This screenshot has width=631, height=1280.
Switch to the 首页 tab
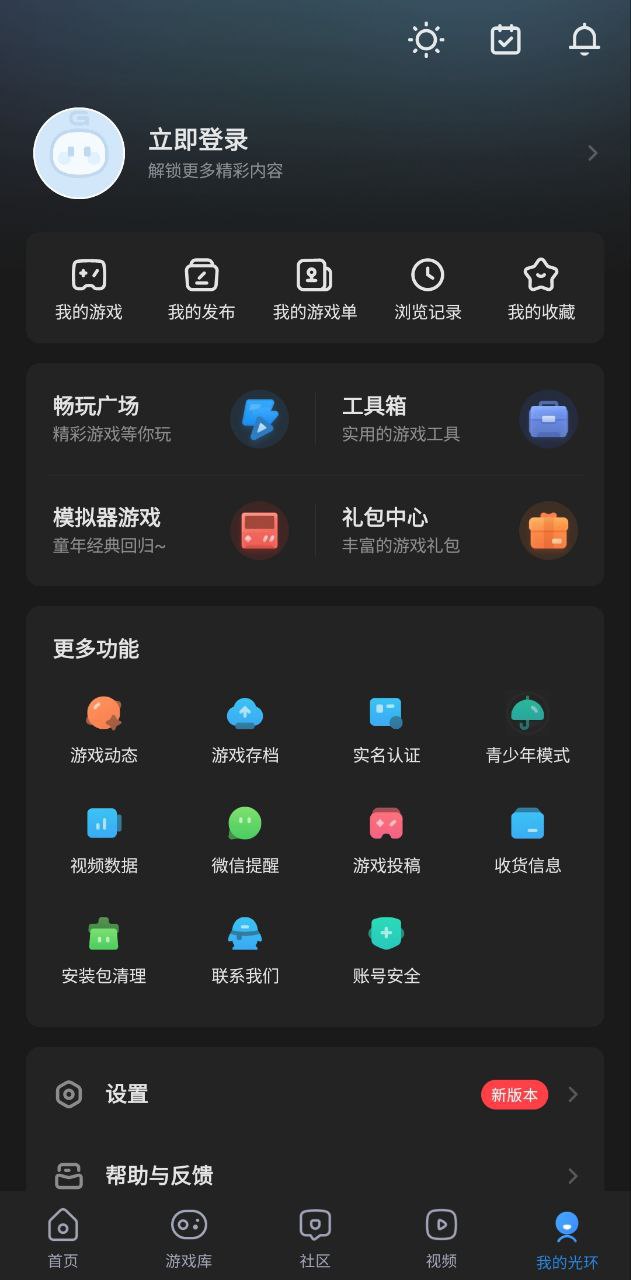point(63,1237)
